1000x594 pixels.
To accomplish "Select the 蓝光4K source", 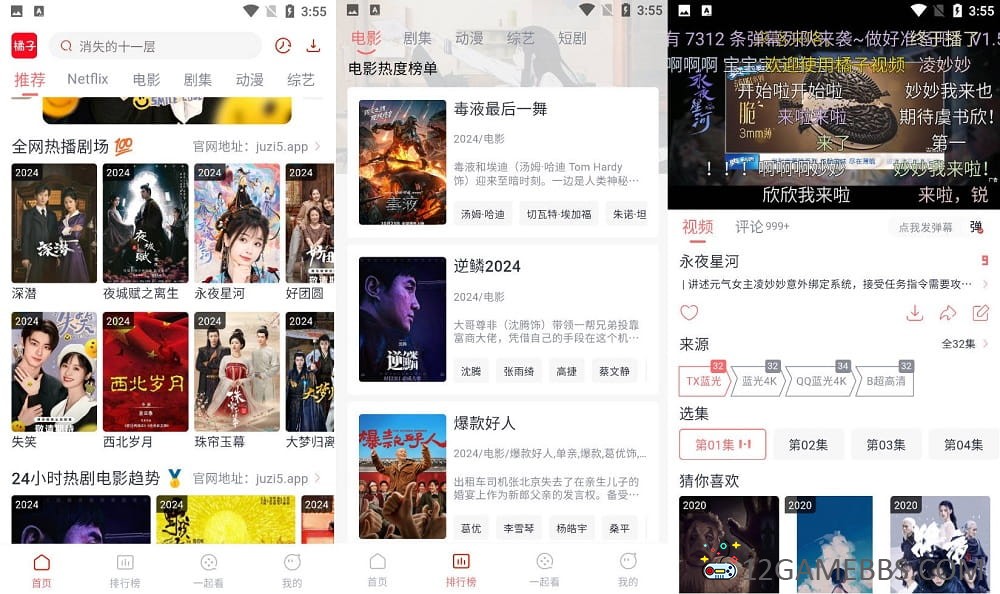I will point(759,381).
